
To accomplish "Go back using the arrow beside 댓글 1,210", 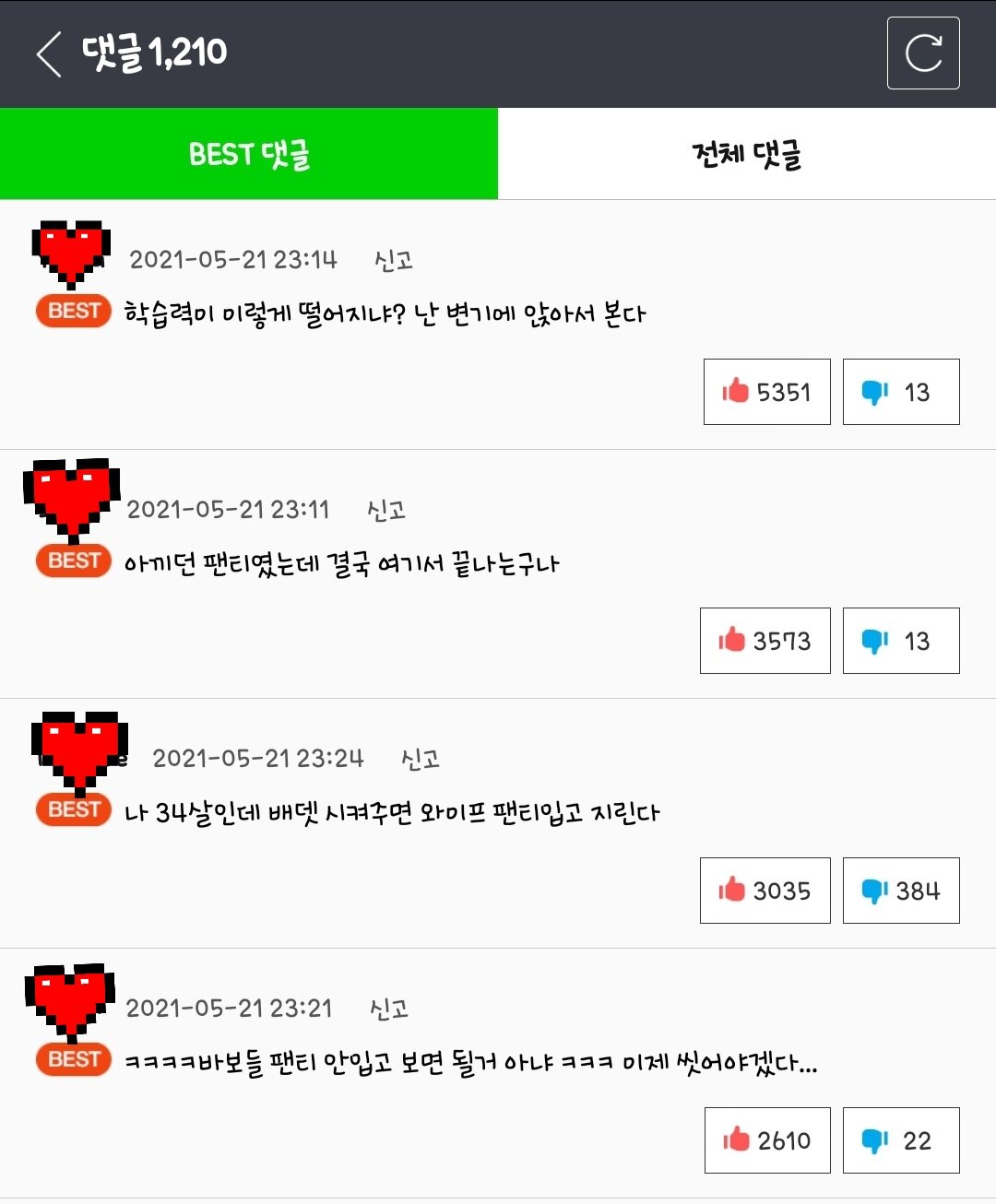I will [49, 53].
